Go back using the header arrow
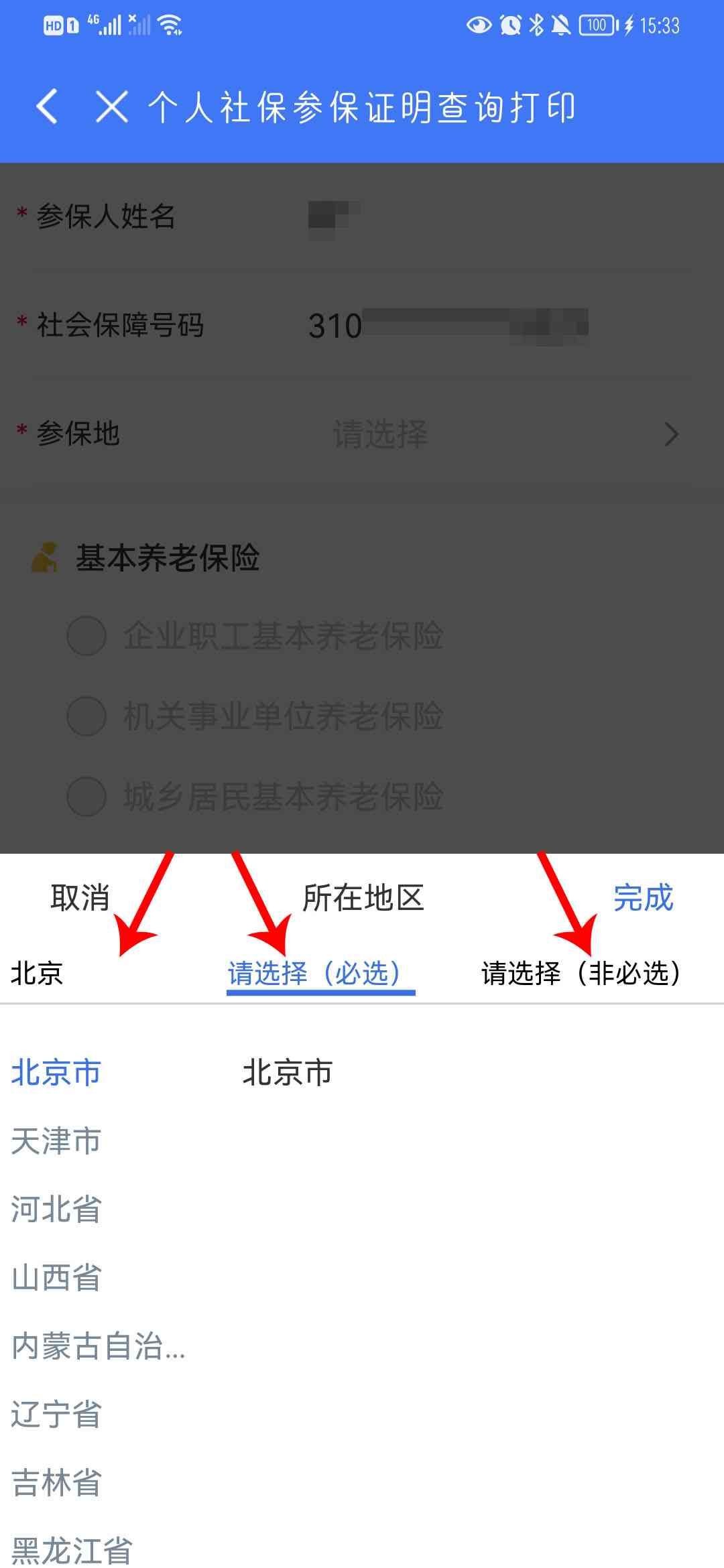Viewport: 724px width, 1568px height. pyautogui.click(x=47, y=107)
